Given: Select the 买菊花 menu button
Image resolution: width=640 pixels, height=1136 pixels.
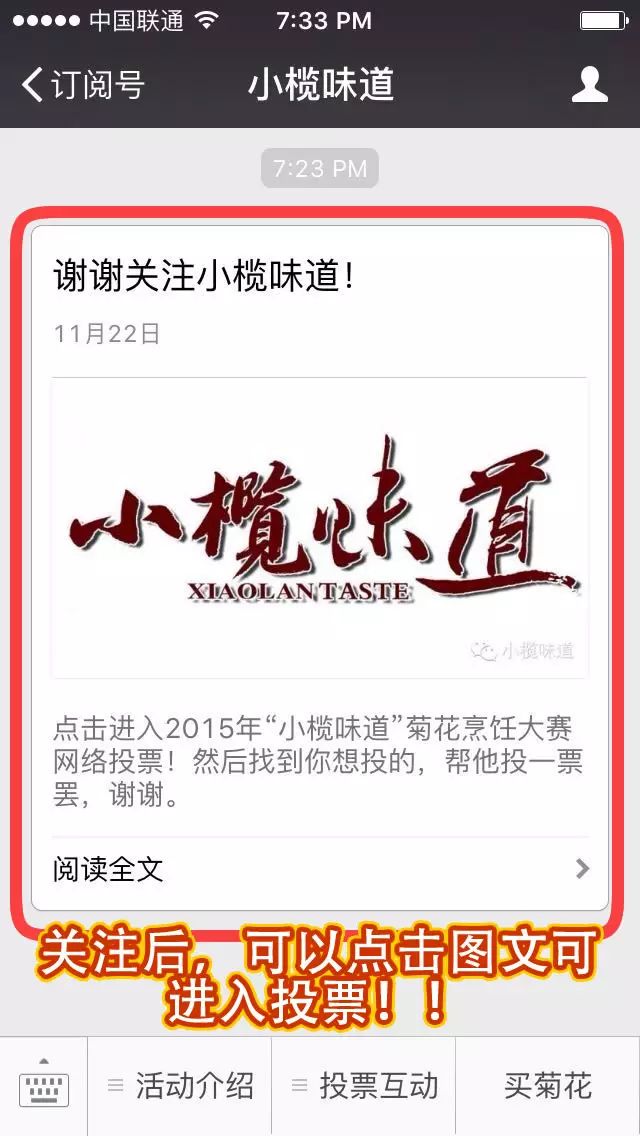Looking at the screenshot, I should [x=547, y=1086].
